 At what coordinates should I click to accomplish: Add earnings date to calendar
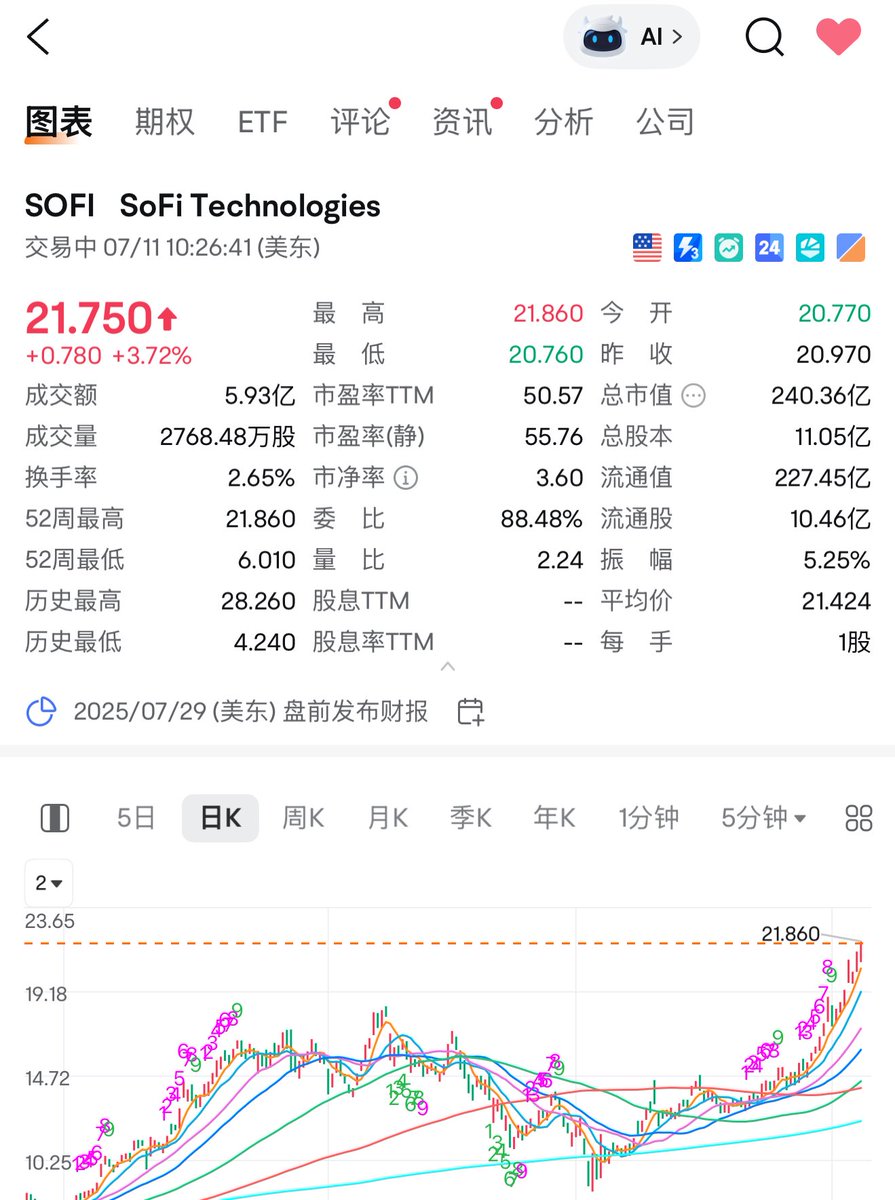coord(471,712)
